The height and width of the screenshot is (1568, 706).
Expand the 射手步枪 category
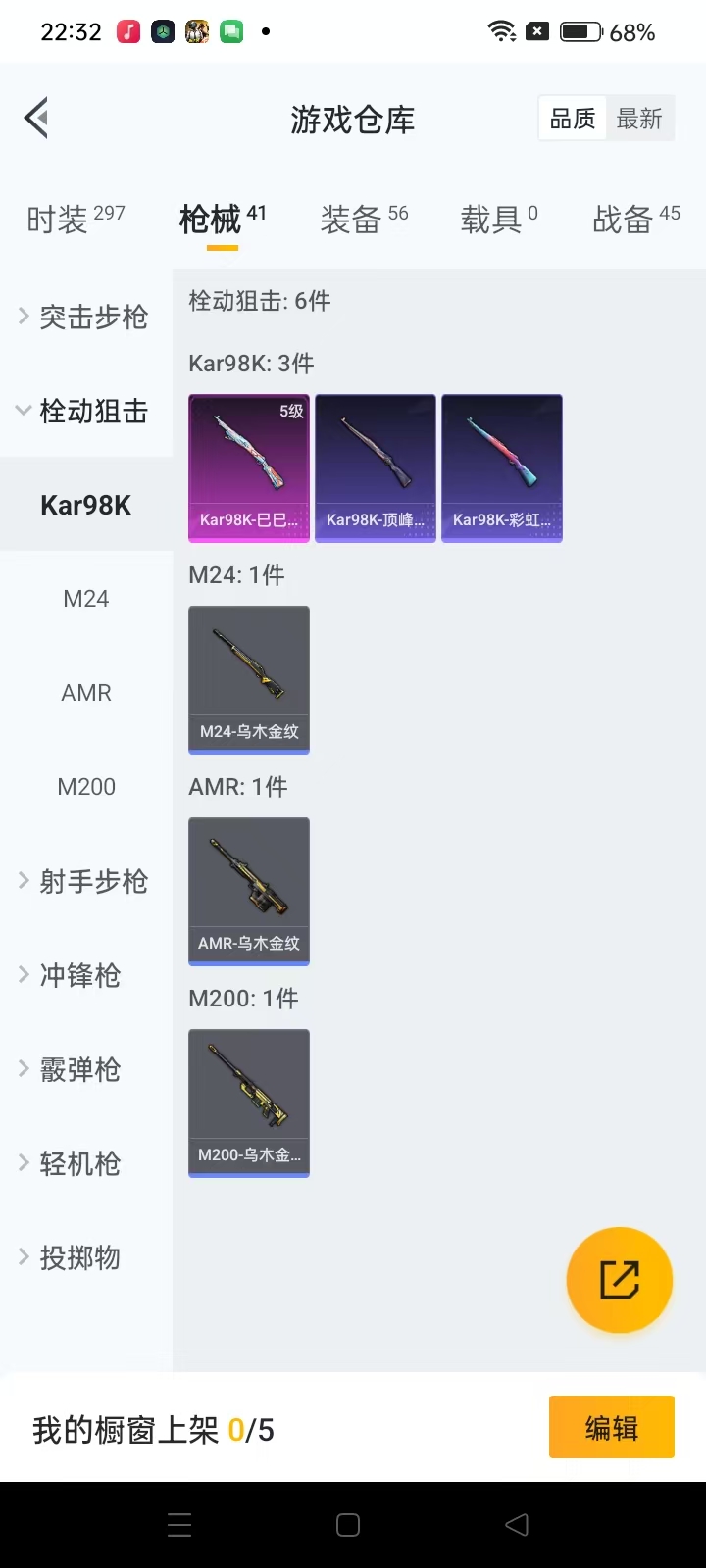84,881
